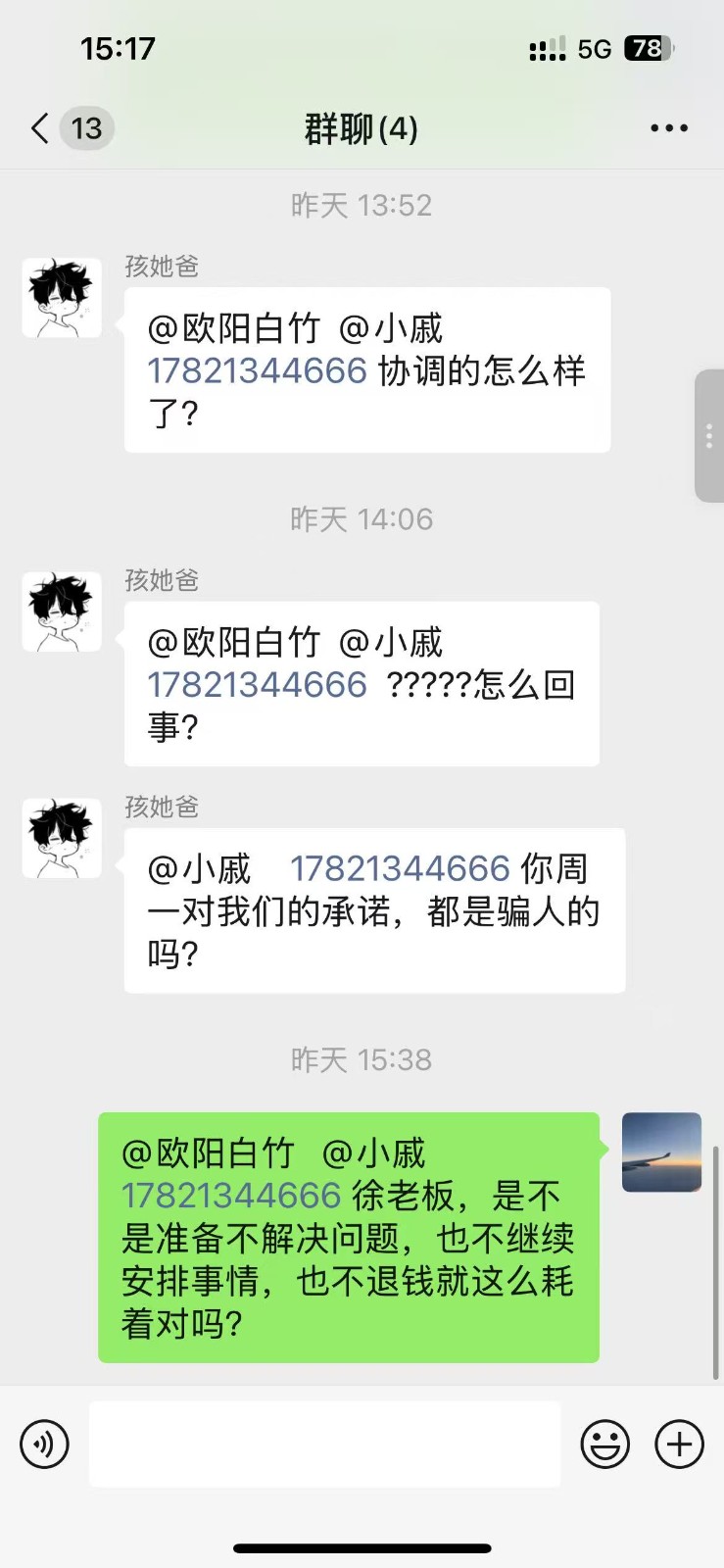
Task: Tap the message text field
Action: tap(324, 1444)
